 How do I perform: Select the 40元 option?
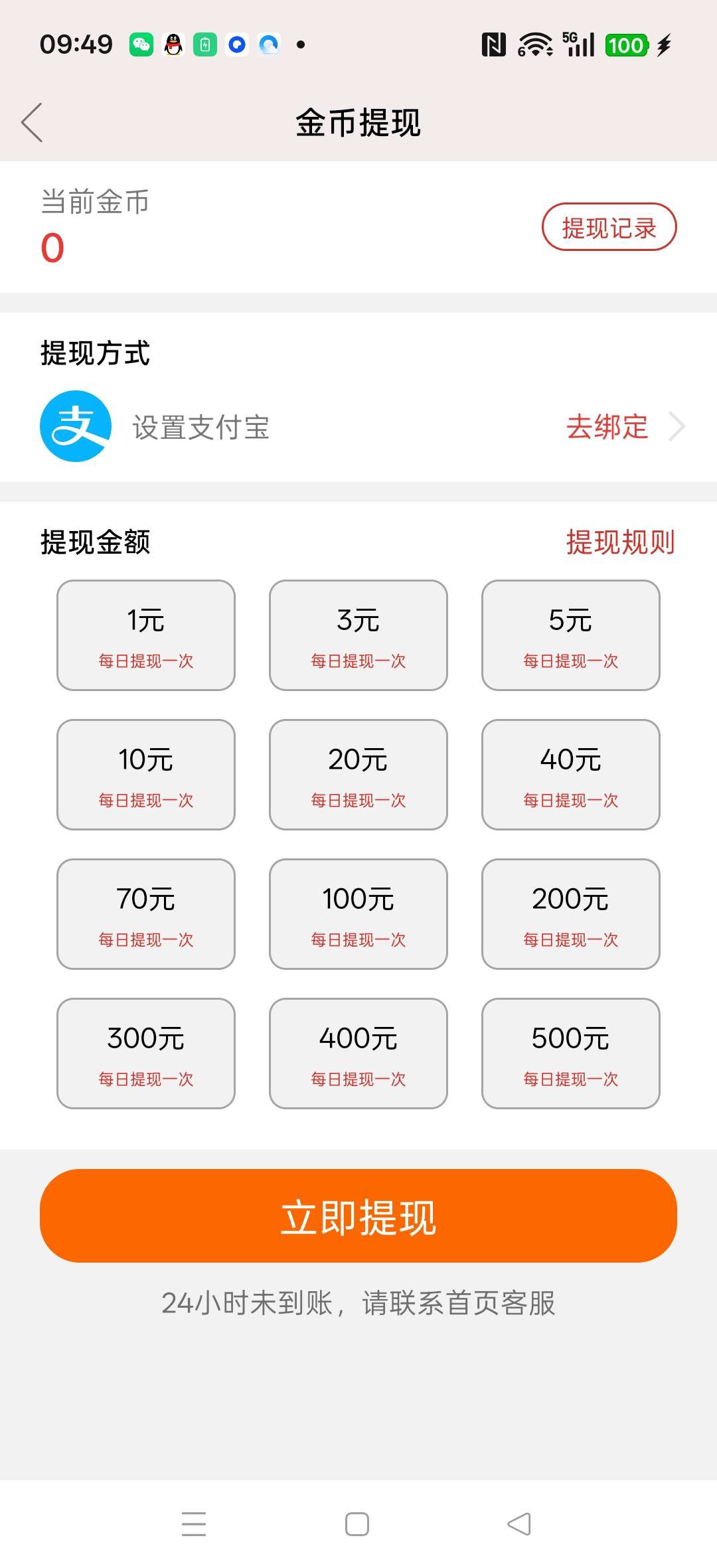tap(571, 775)
